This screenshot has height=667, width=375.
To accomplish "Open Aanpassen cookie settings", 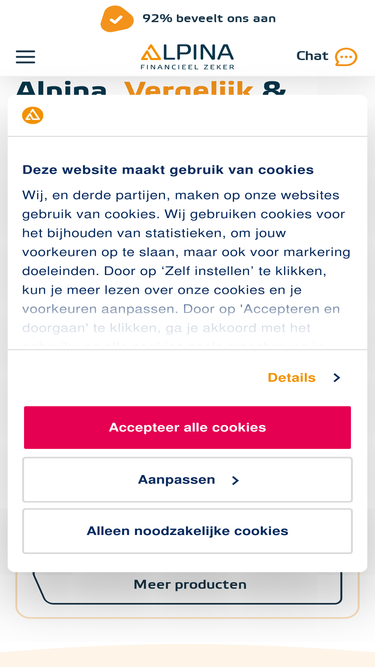I will pyautogui.click(x=188, y=480).
